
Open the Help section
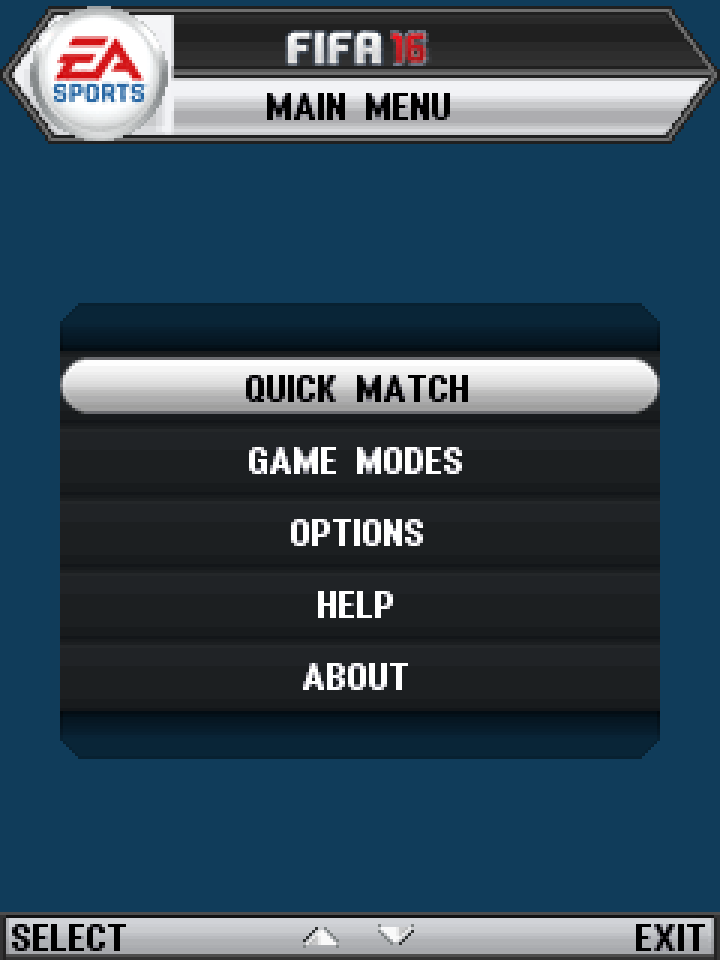coord(355,604)
